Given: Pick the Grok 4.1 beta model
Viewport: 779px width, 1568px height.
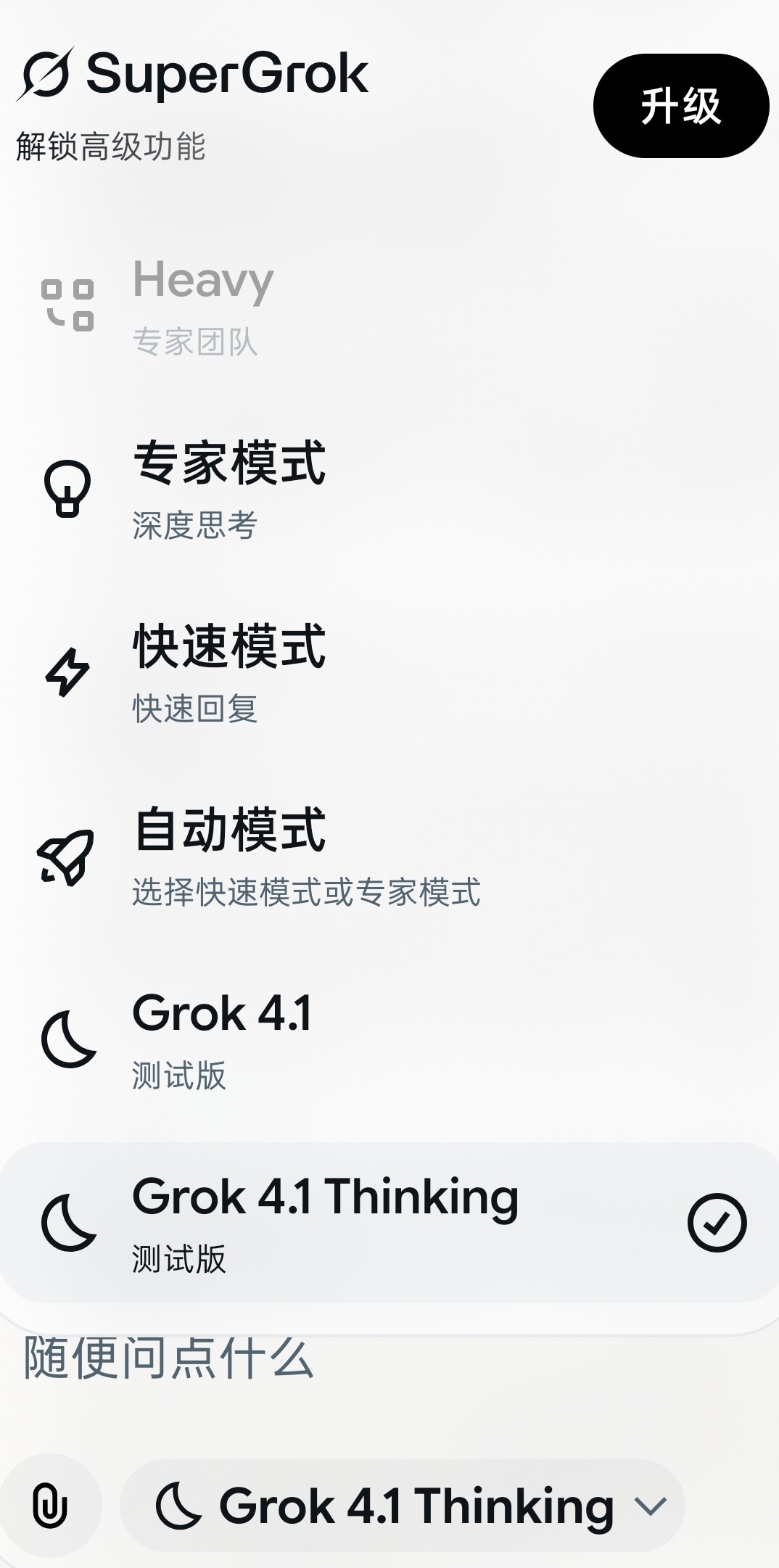Looking at the screenshot, I should tap(389, 1040).
